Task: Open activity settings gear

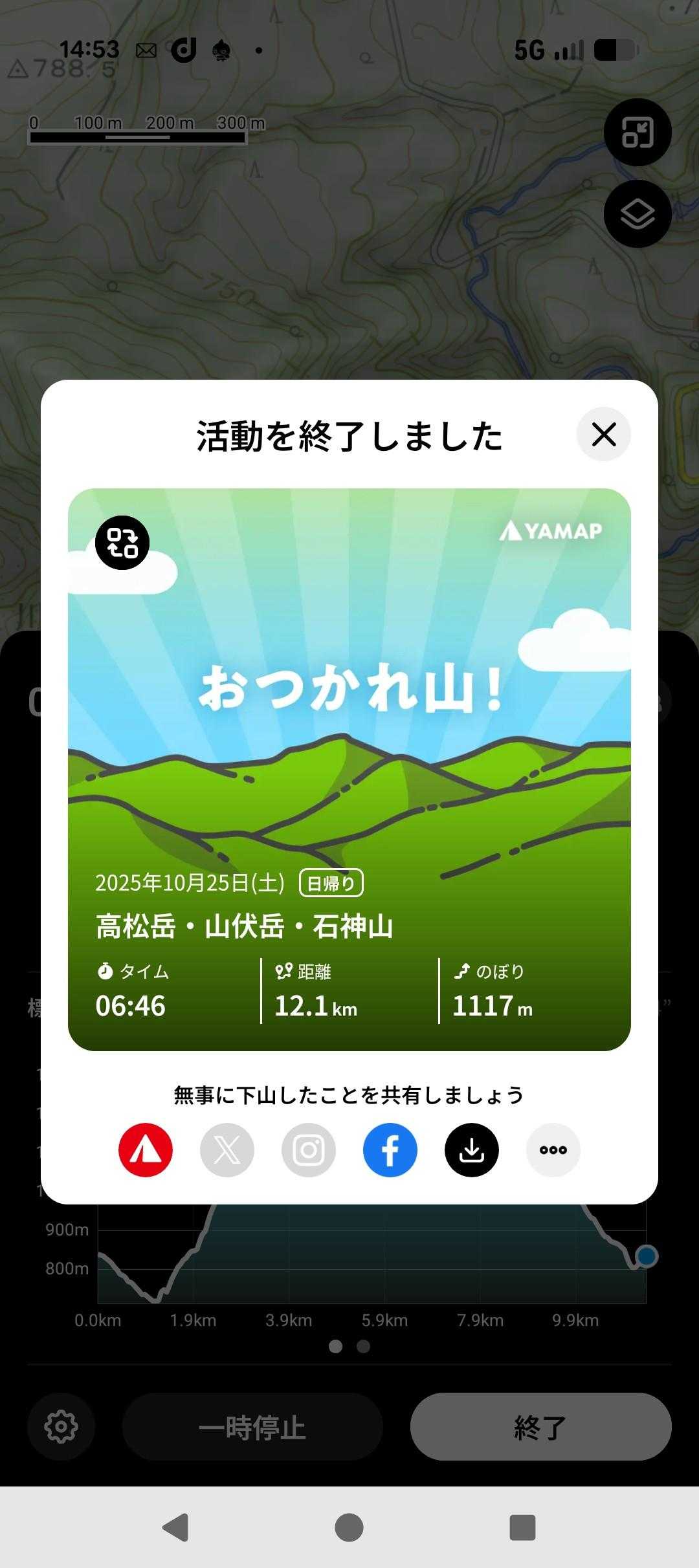Action: point(61,1426)
